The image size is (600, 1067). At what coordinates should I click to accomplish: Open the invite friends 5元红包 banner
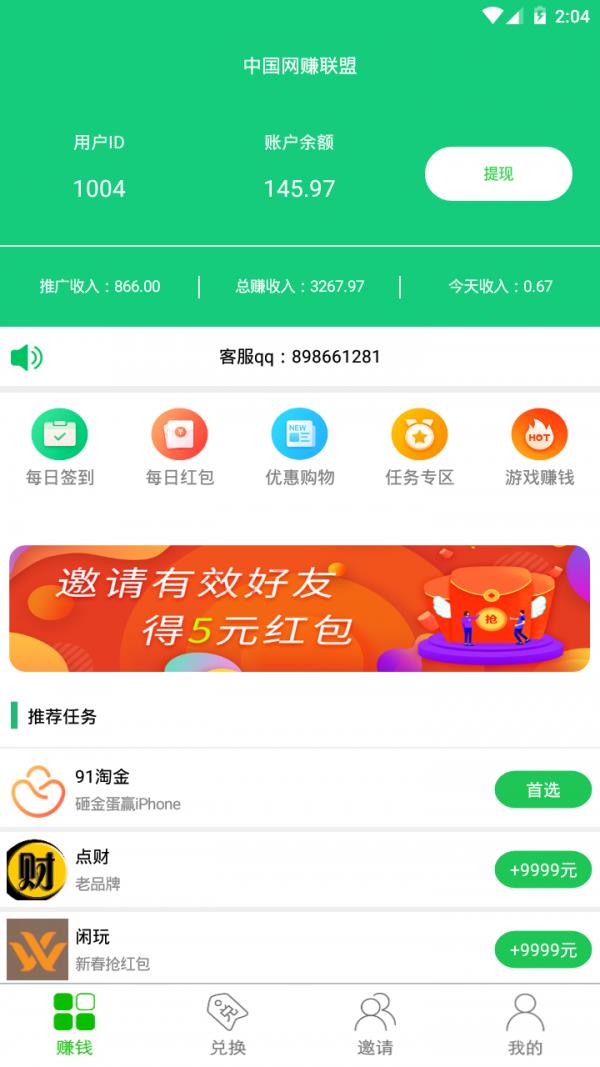click(x=300, y=608)
